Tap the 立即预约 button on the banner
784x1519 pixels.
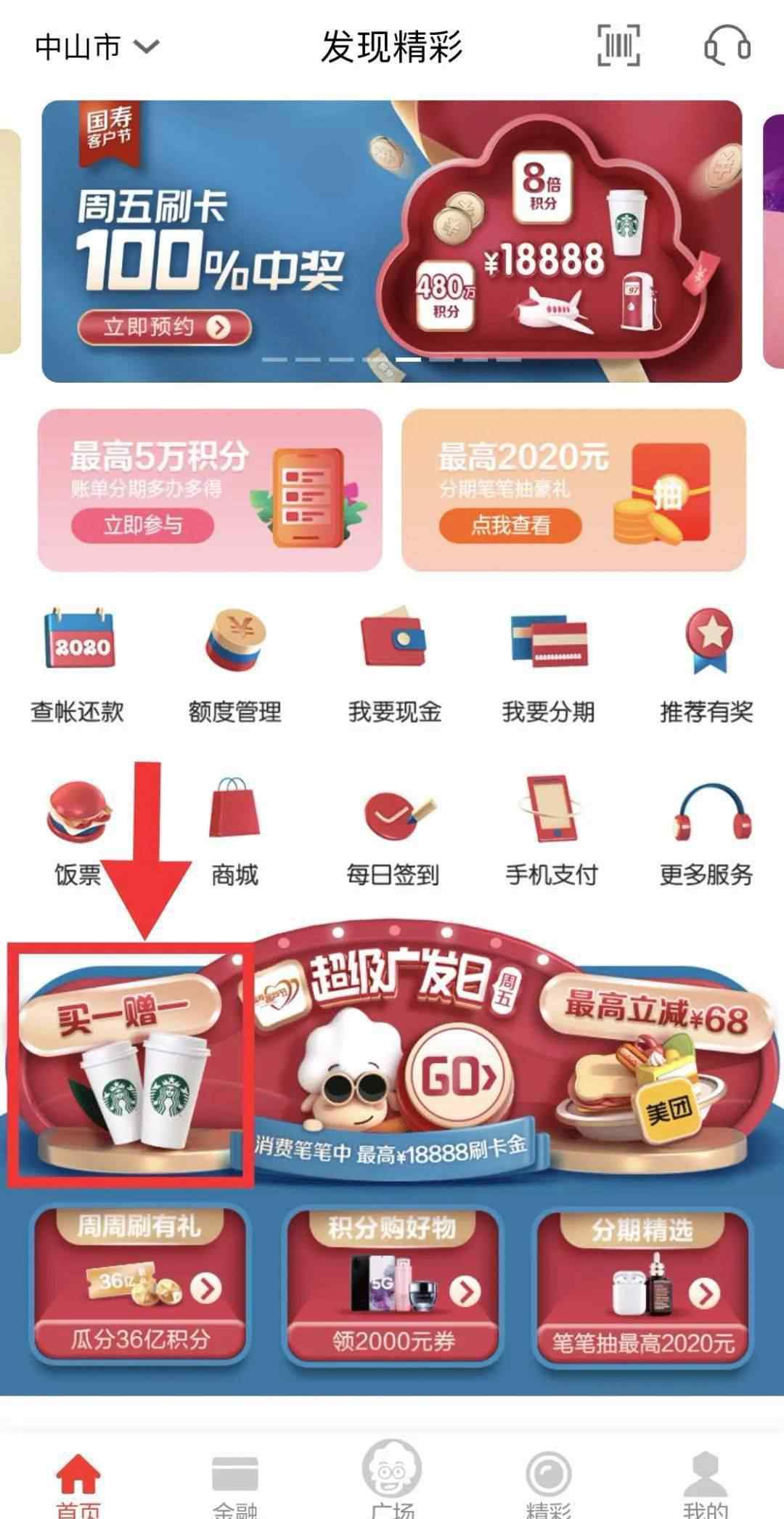point(165,327)
